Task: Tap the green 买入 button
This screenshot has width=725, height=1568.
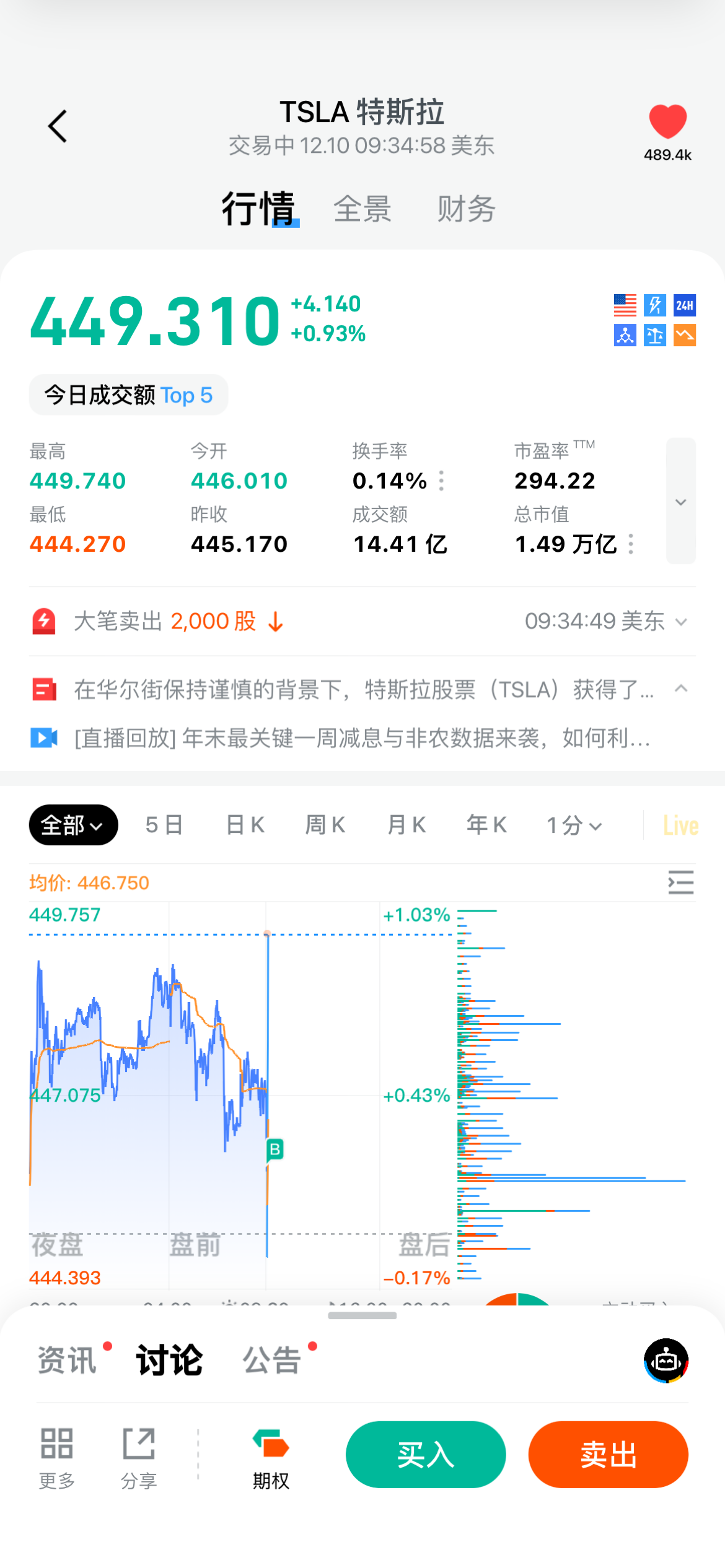Action: click(426, 1454)
